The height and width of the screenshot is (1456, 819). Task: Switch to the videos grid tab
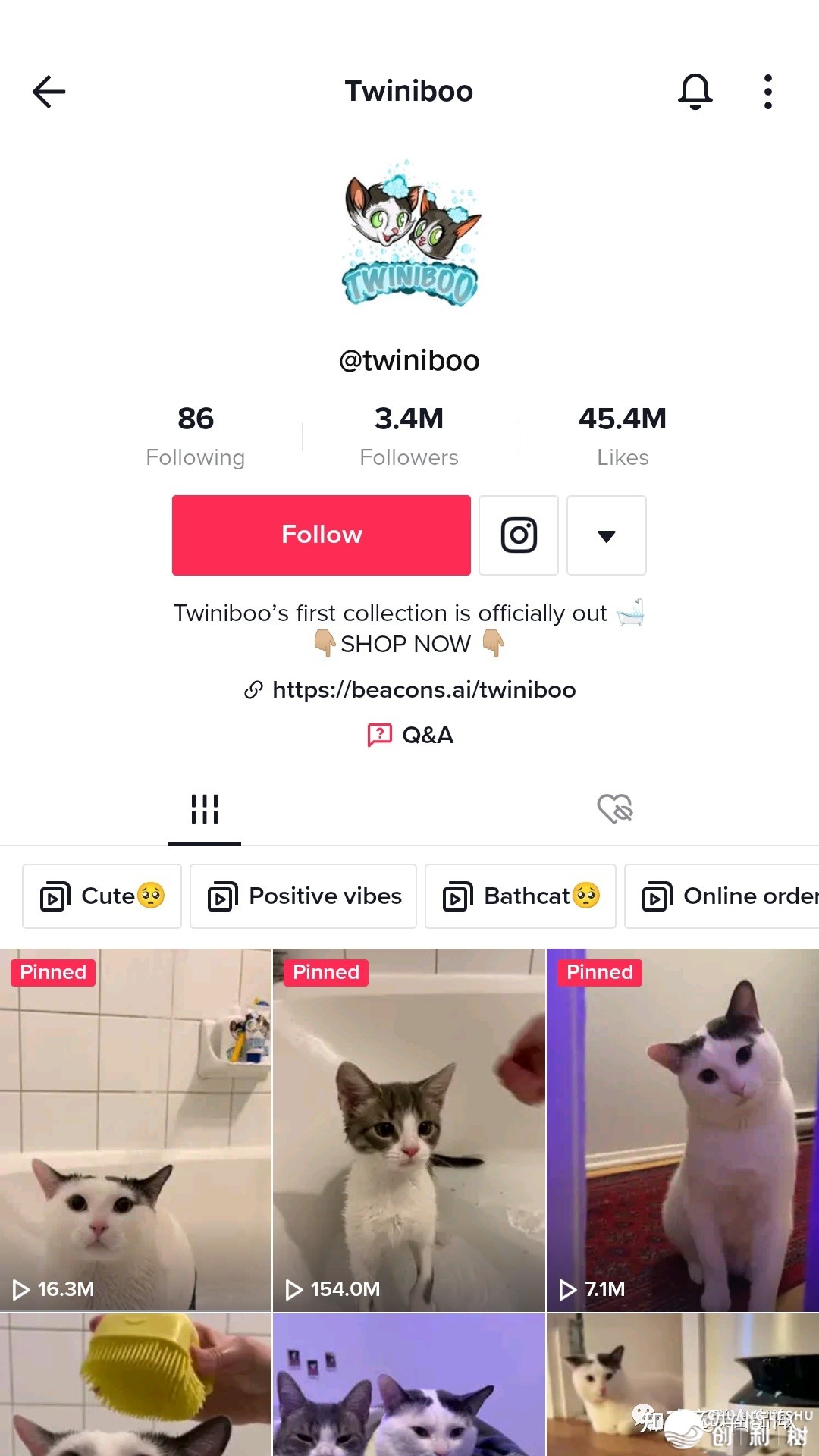tap(205, 809)
